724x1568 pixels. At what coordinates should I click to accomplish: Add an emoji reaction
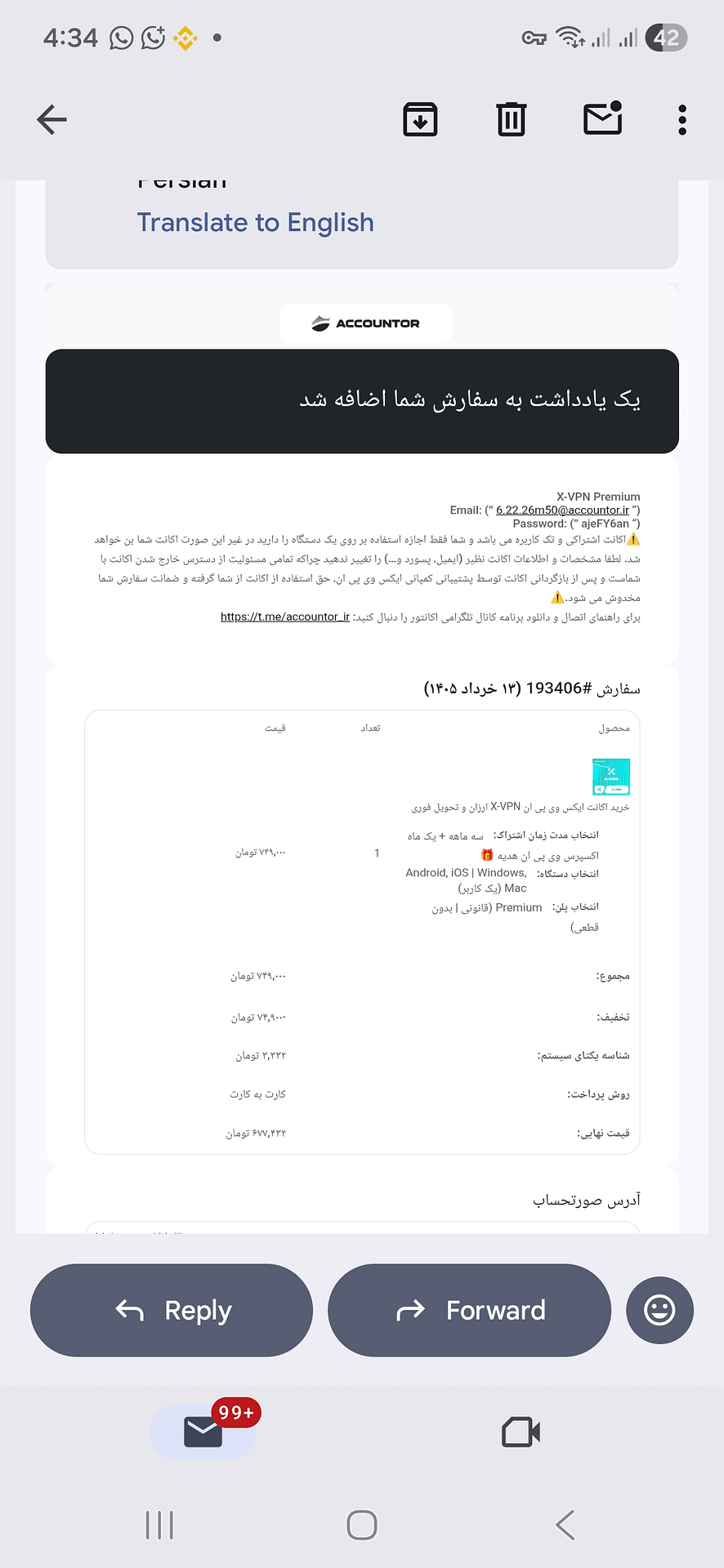(659, 1310)
